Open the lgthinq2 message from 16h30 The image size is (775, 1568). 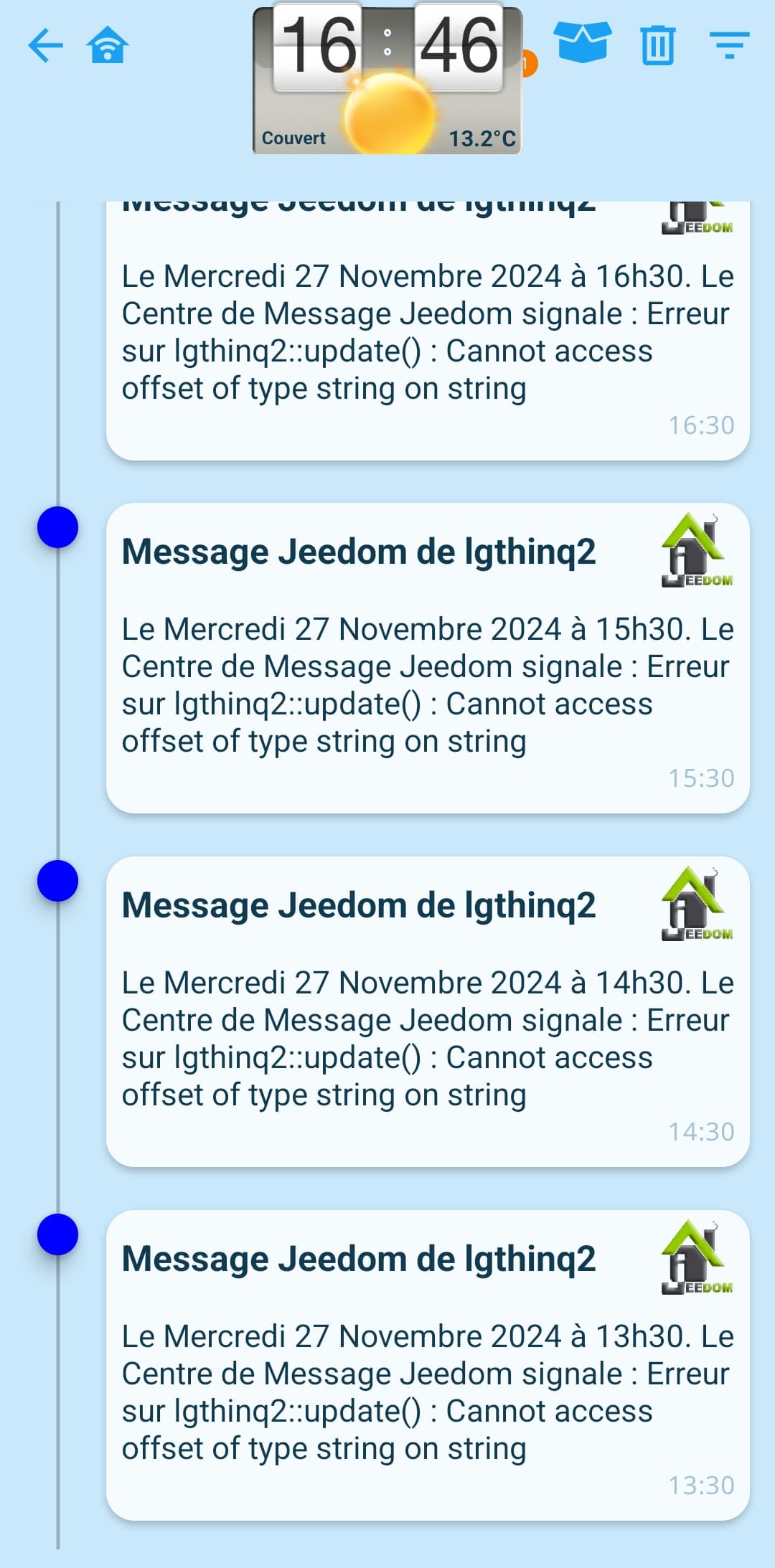pos(428,331)
